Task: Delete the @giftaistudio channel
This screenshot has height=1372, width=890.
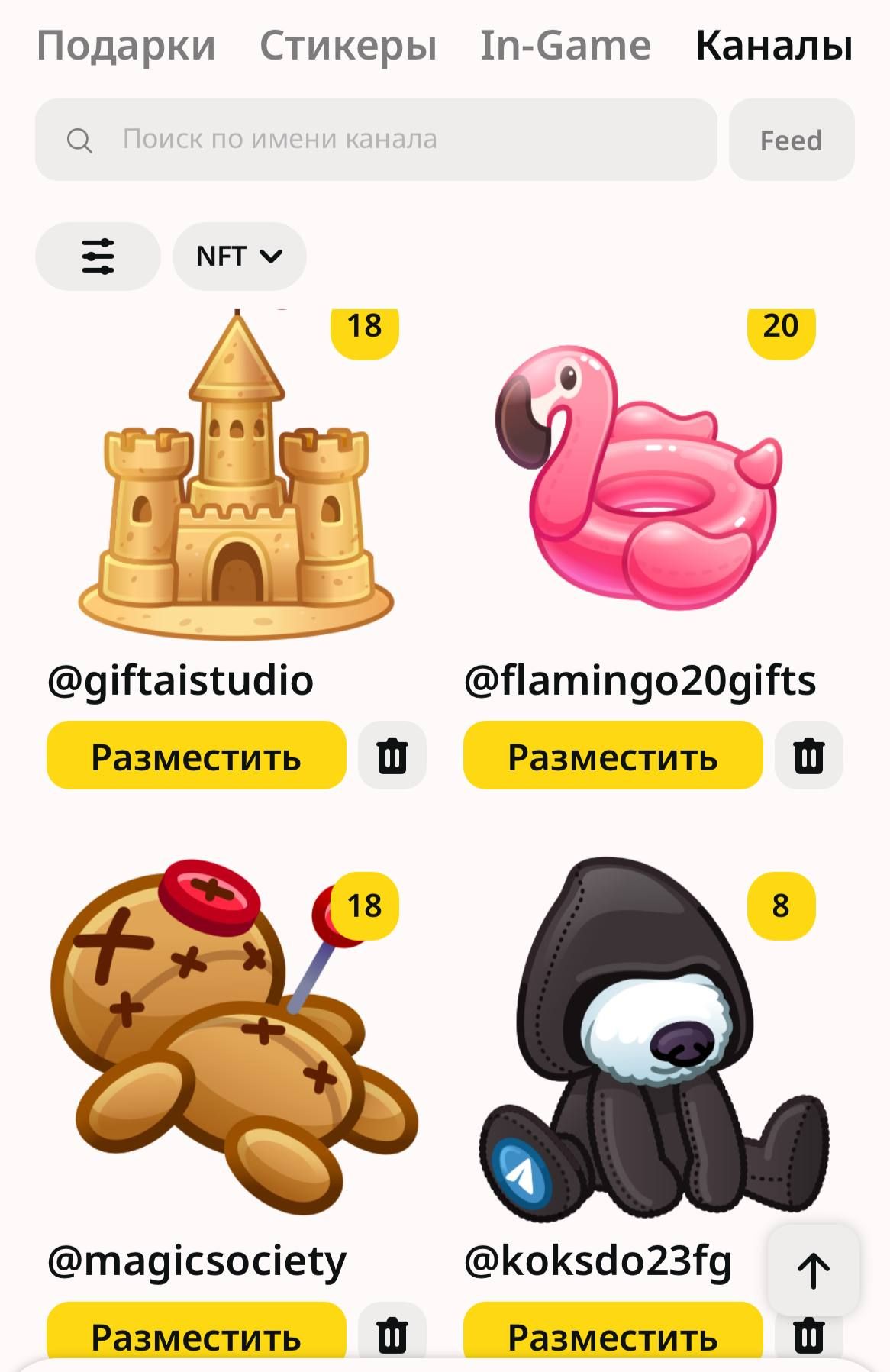Action: coord(392,756)
